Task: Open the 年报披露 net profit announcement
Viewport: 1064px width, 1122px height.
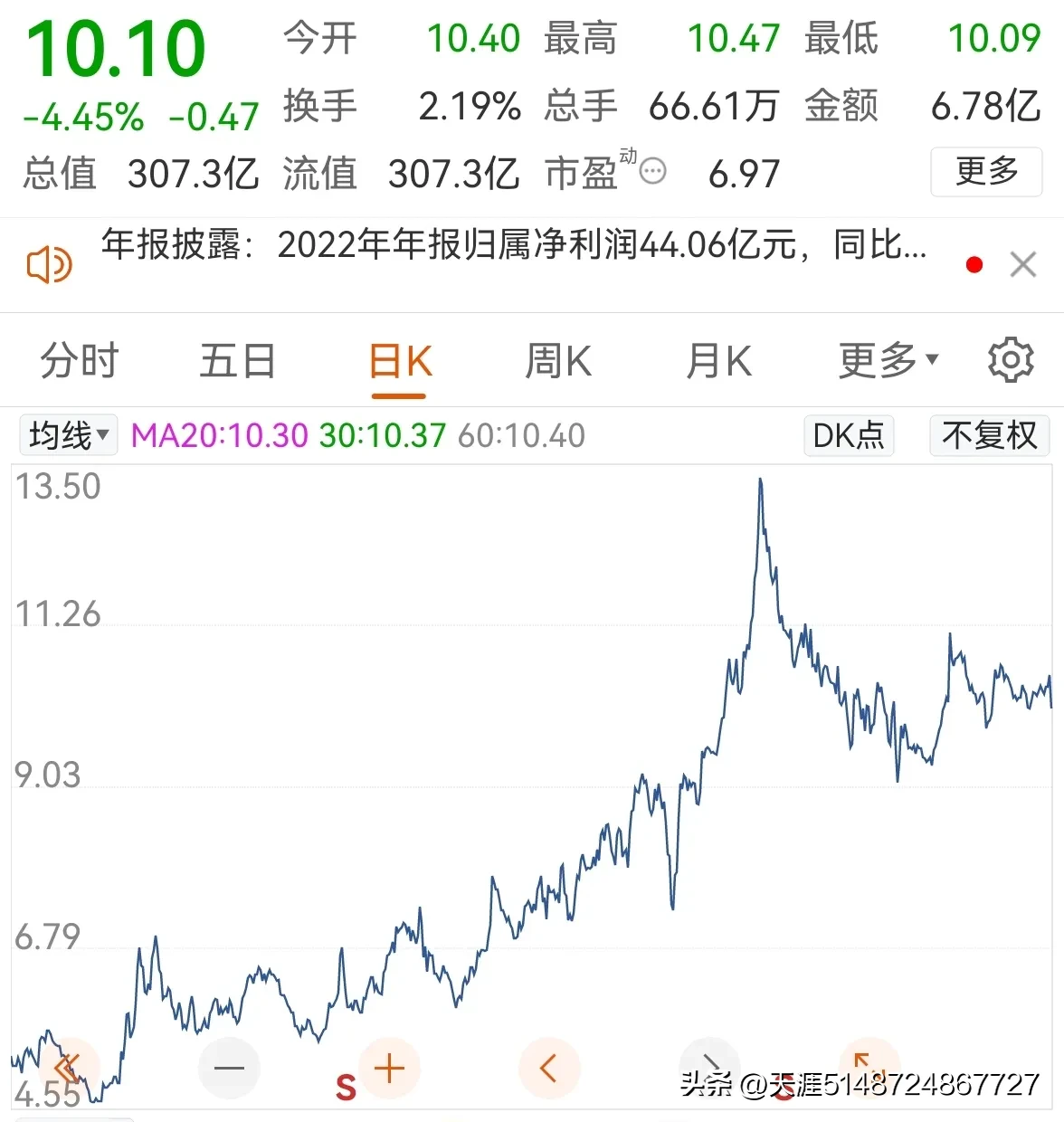Action: coord(513,245)
